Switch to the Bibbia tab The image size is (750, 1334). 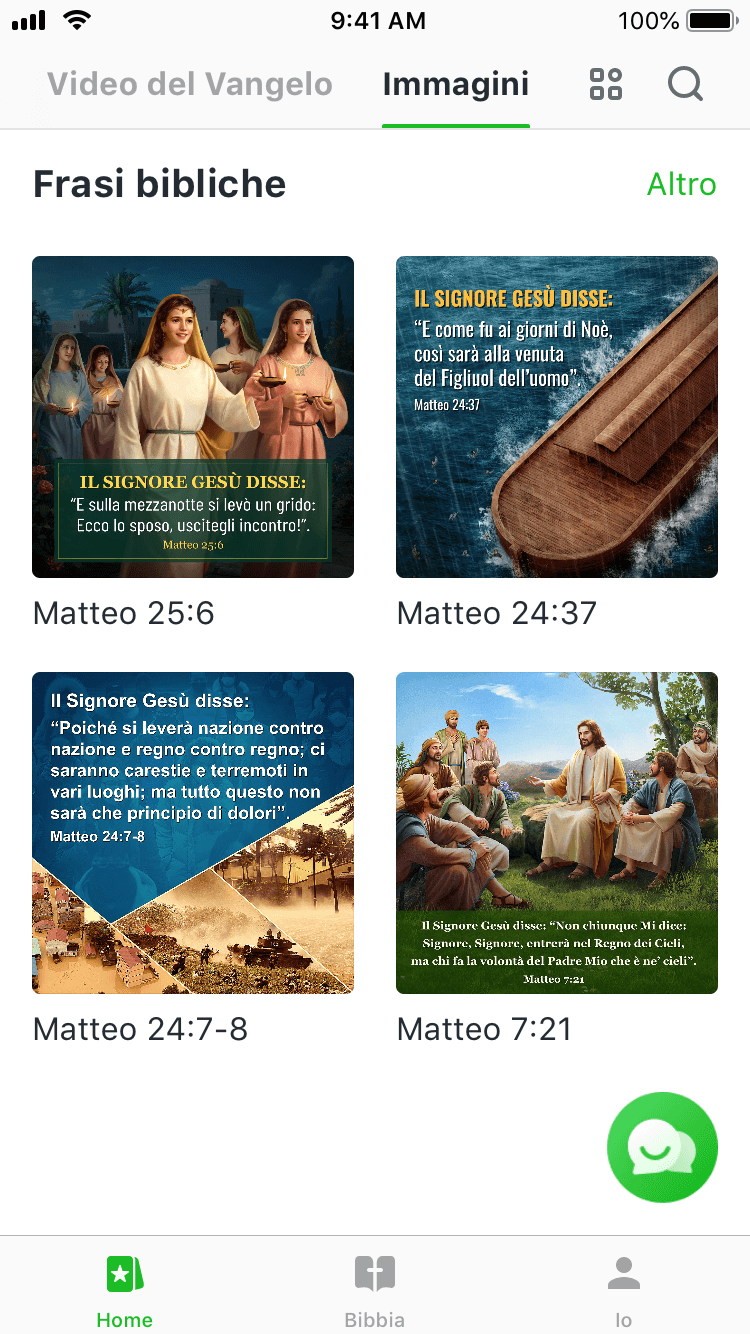pos(375,1290)
